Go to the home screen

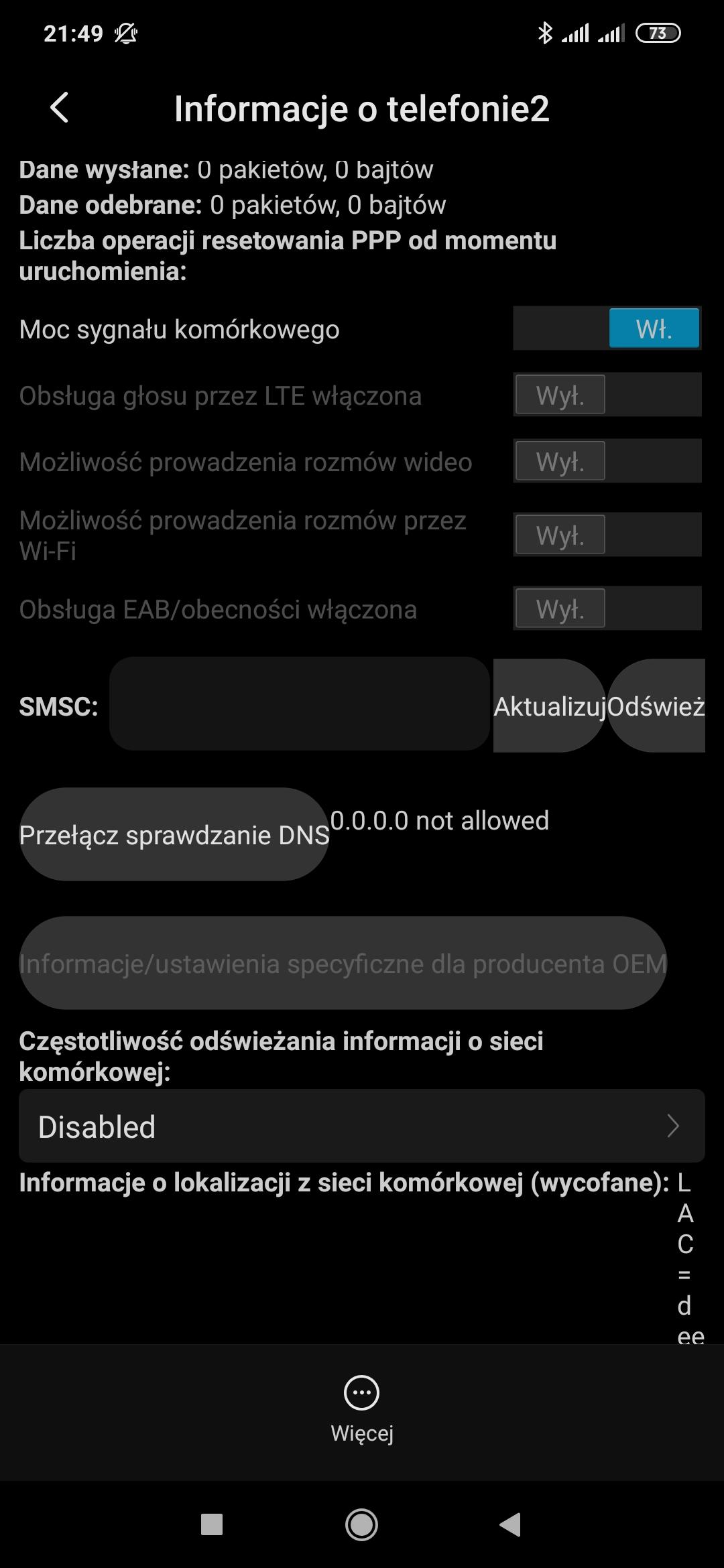tap(361, 1524)
